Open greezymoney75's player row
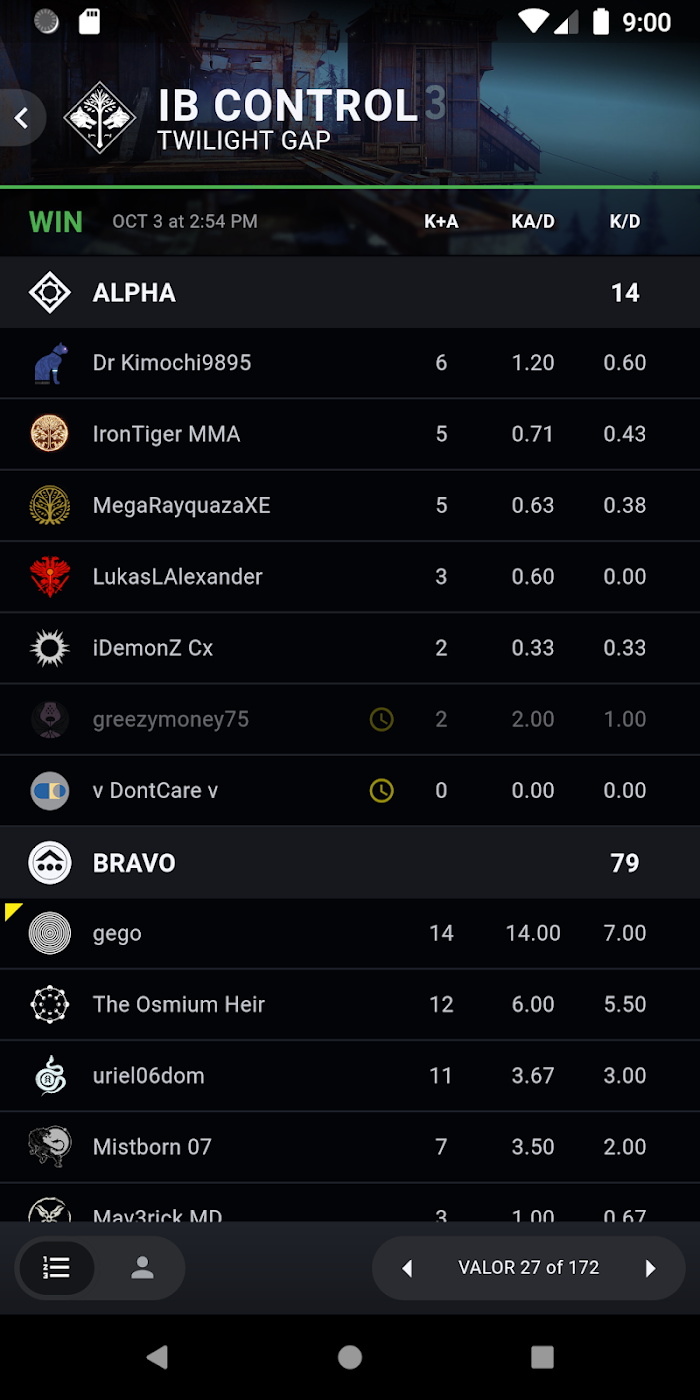700x1400 pixels. click(x=350, y=719)
